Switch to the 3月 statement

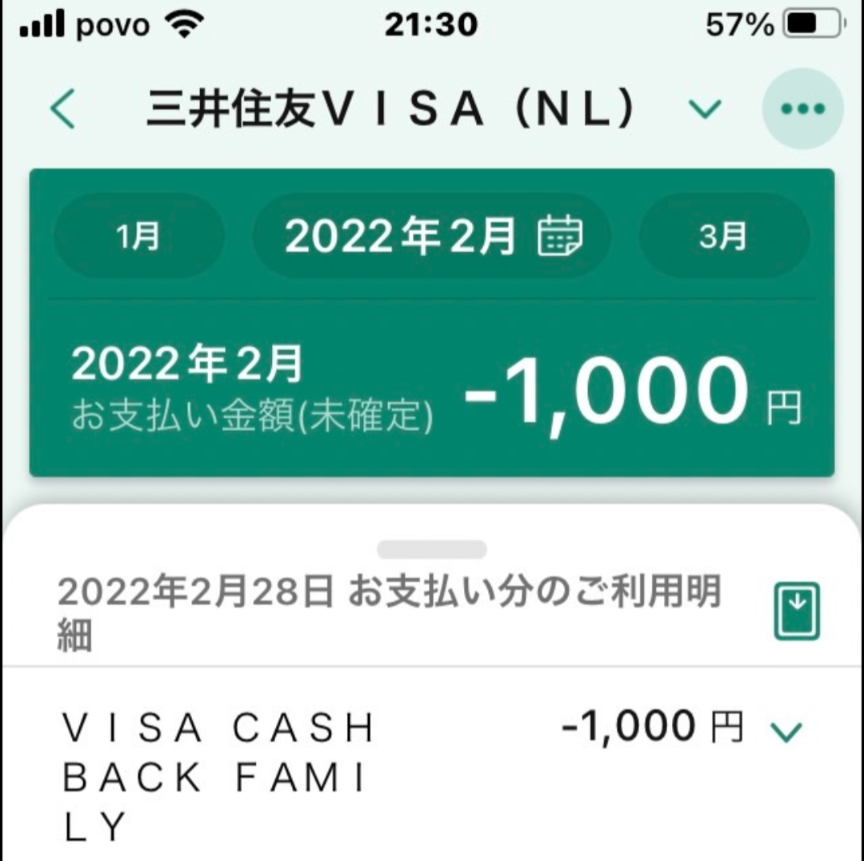723,237
